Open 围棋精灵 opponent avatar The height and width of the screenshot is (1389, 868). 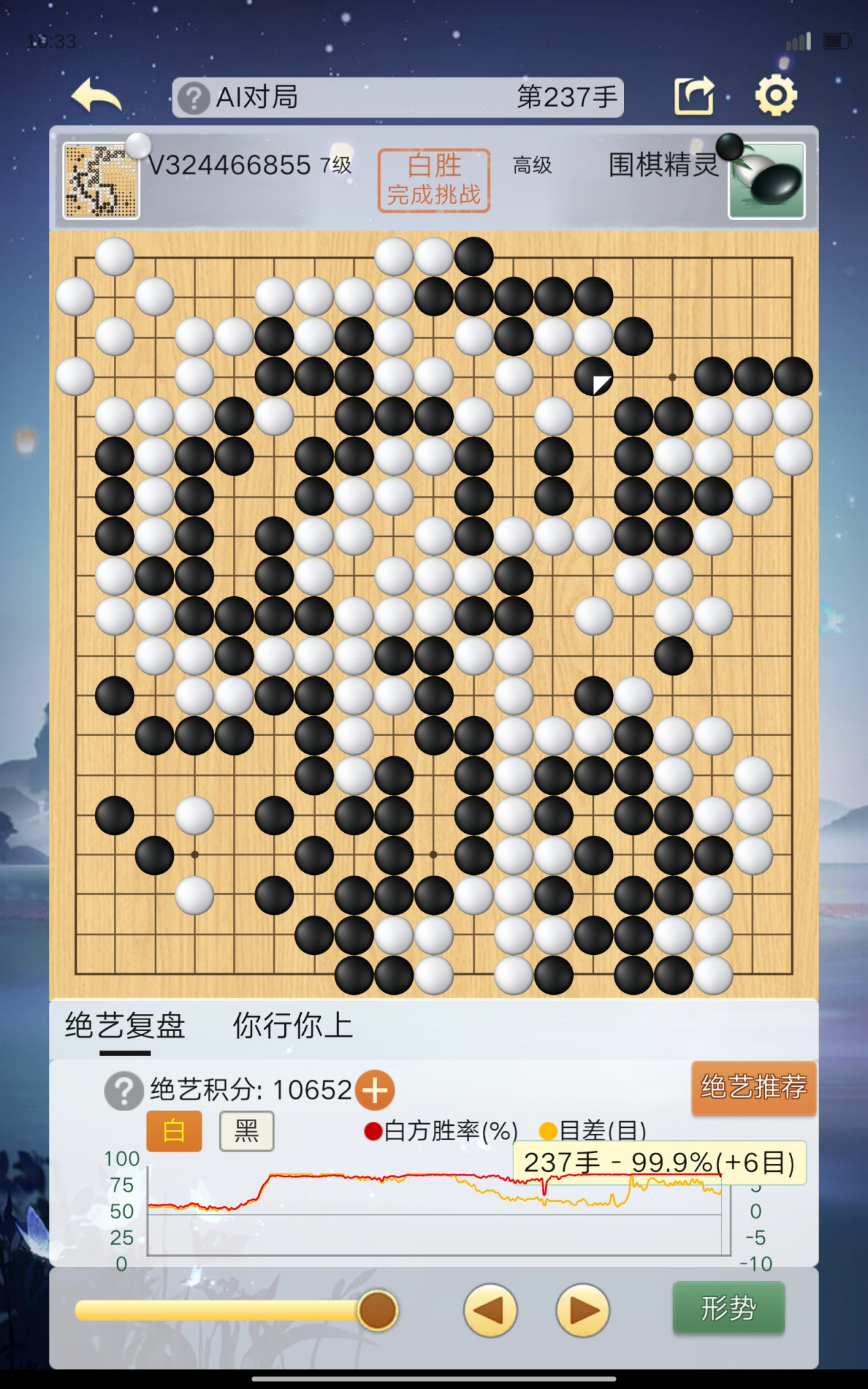(x=766, y=180)
